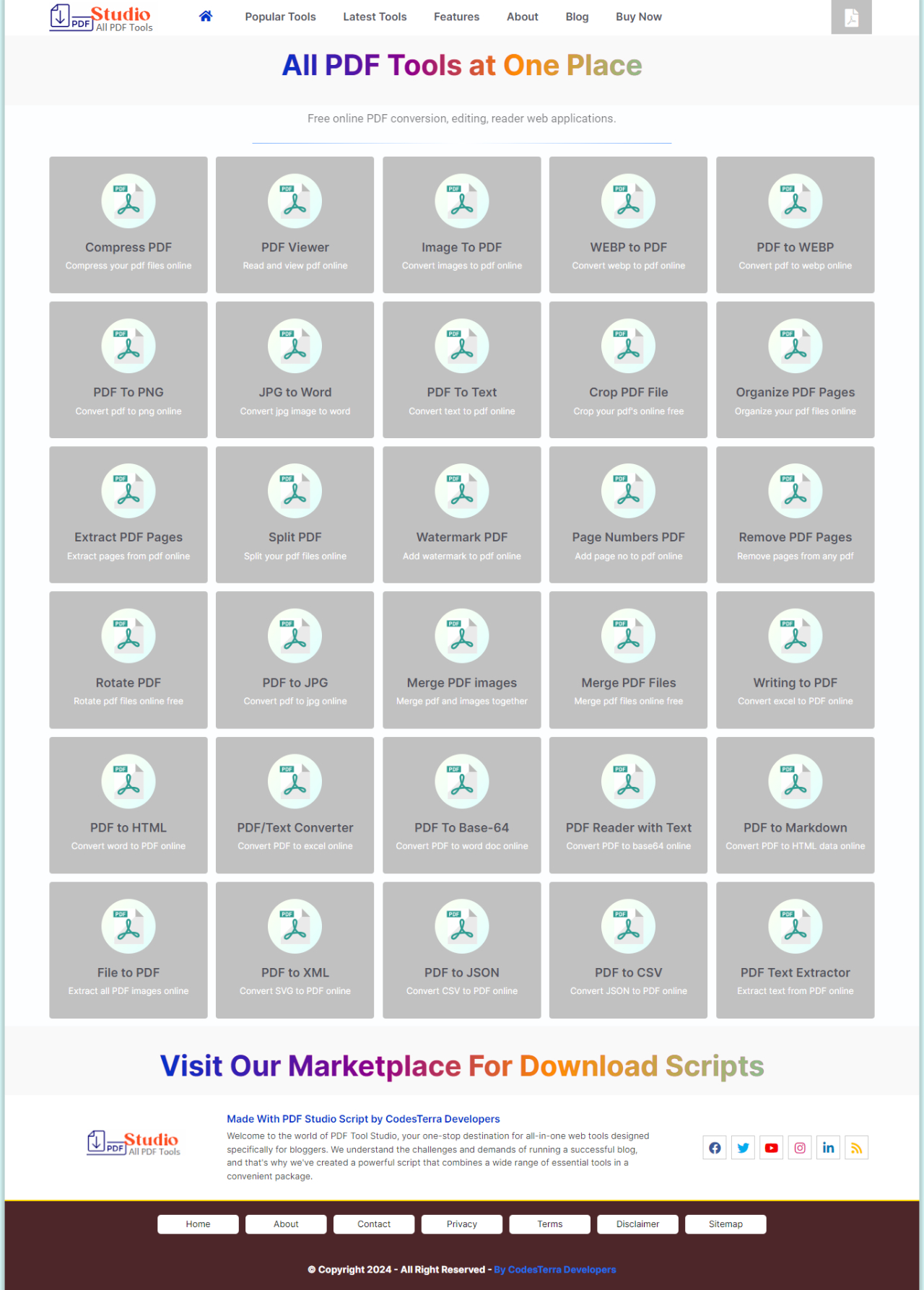This screenshot has height=1290, width=924.
Task: Tap the Privacy footer button
Action: tap(462, 1224)
